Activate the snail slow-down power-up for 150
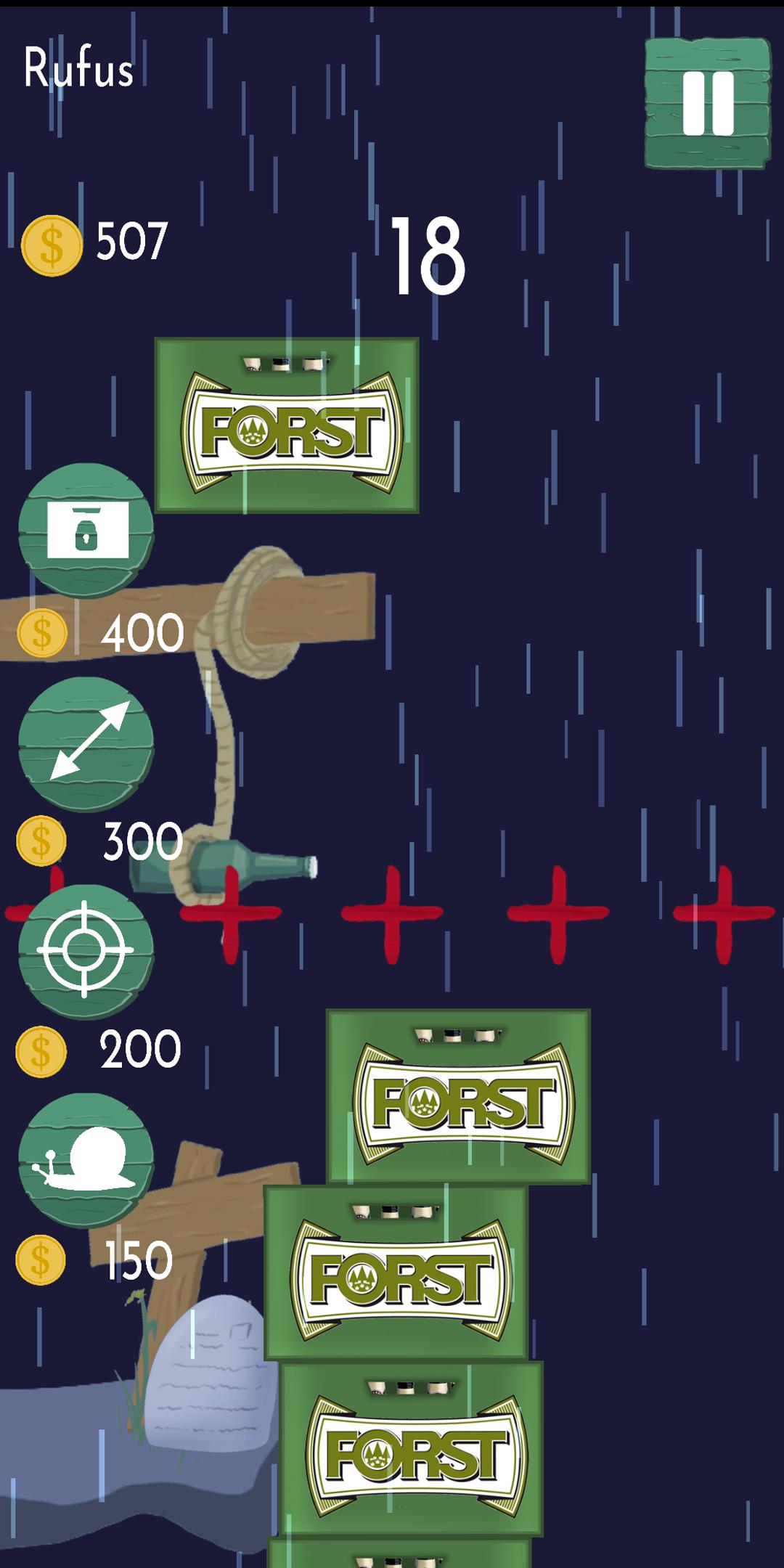The width and height of the screenshot is (784, 1568). point(86,1159)
